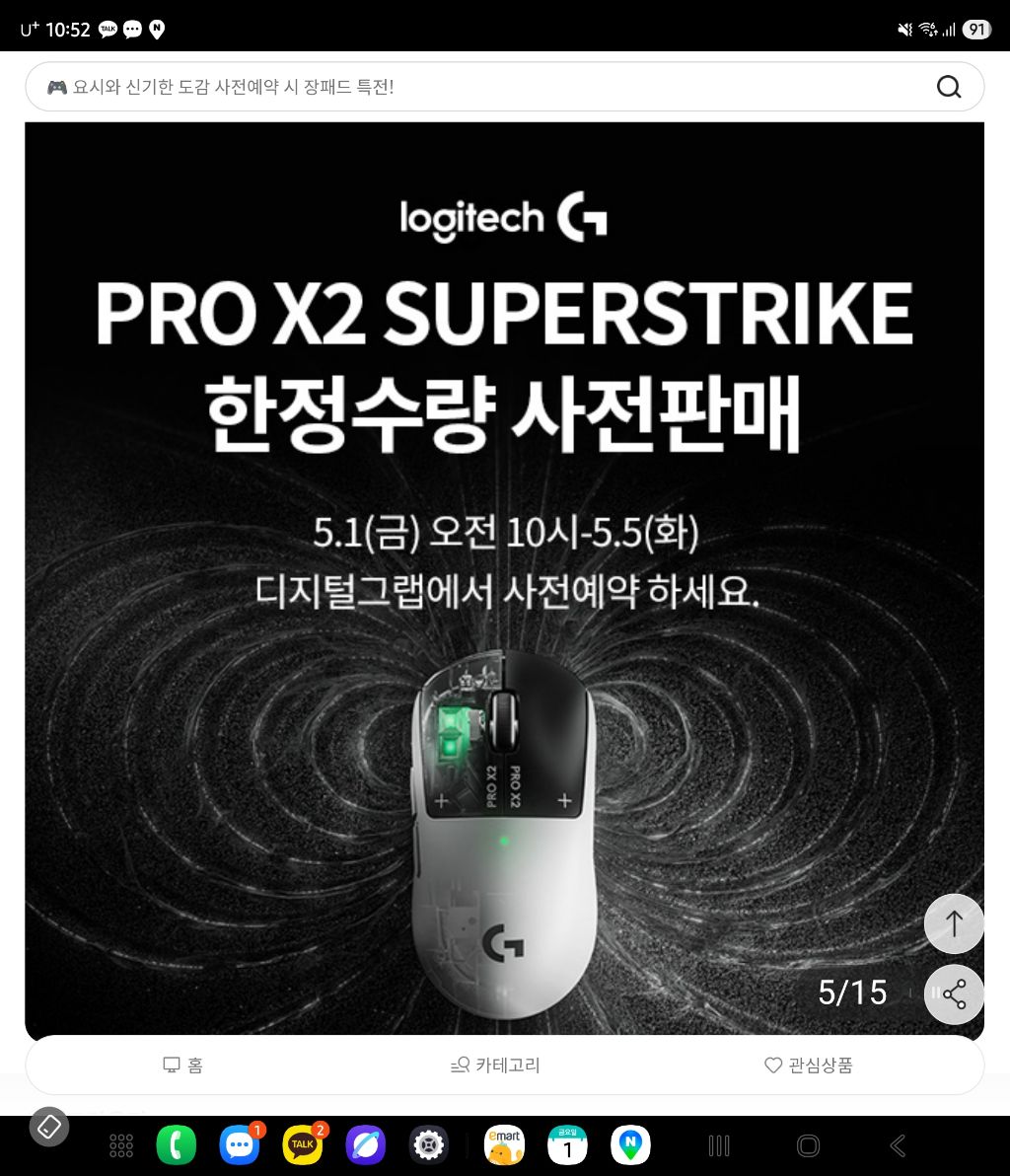Jump back to top with the arrow button

[x=954, y=923]
